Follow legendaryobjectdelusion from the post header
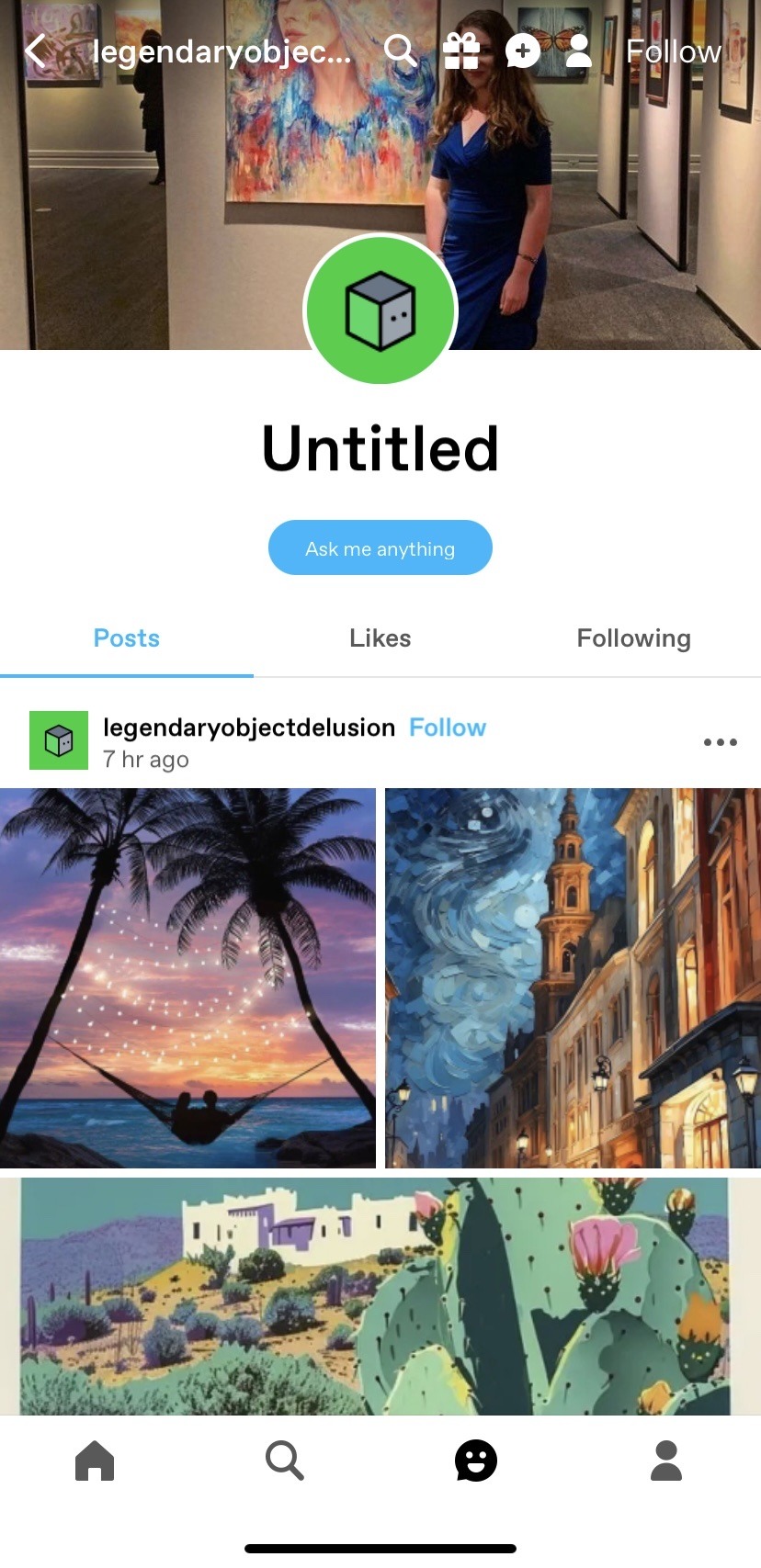 (448, 728)
